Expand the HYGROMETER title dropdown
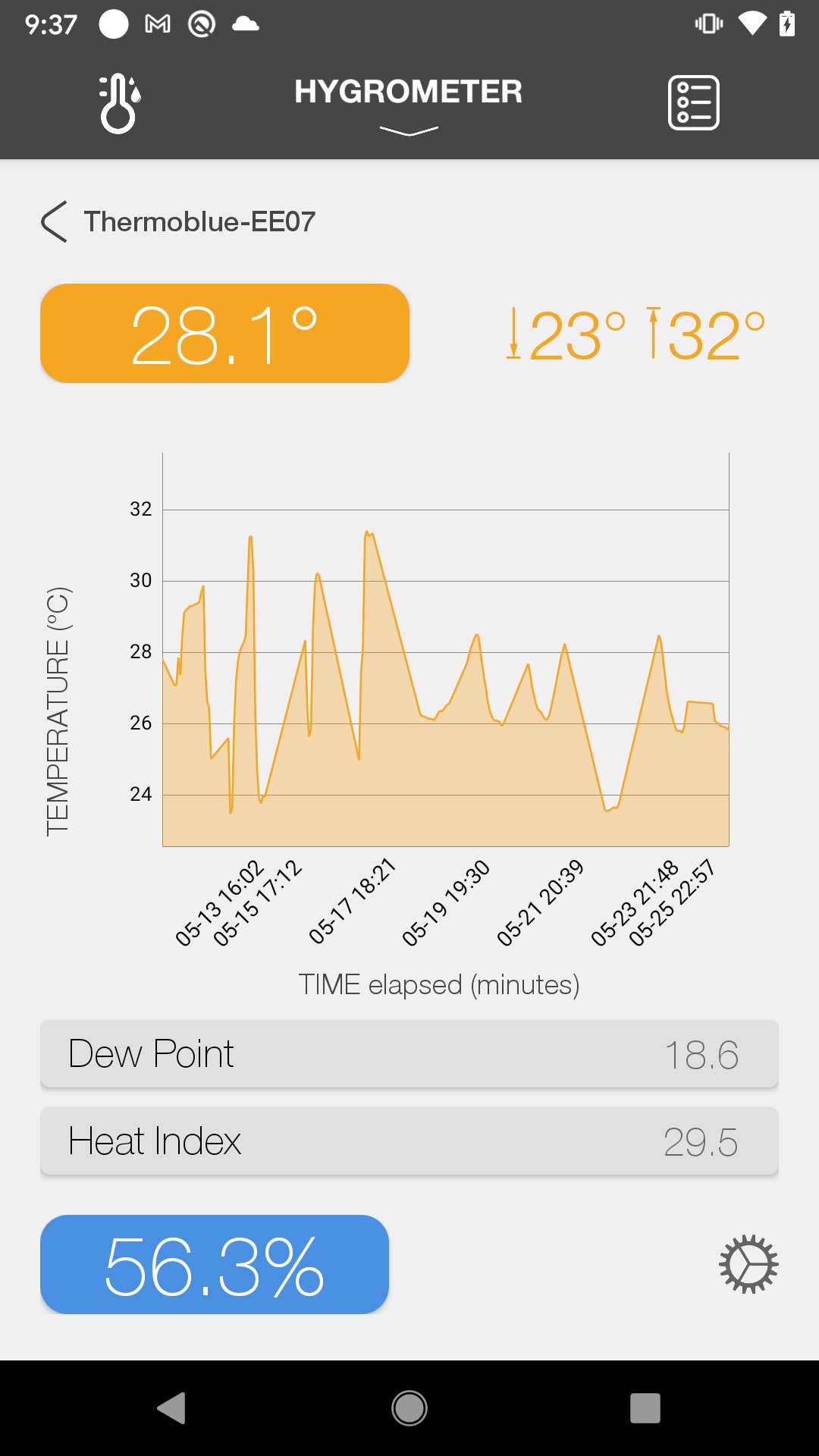The width and height of the screenshot is (819, 1456). pyautogui.click(x=409, y=105)
